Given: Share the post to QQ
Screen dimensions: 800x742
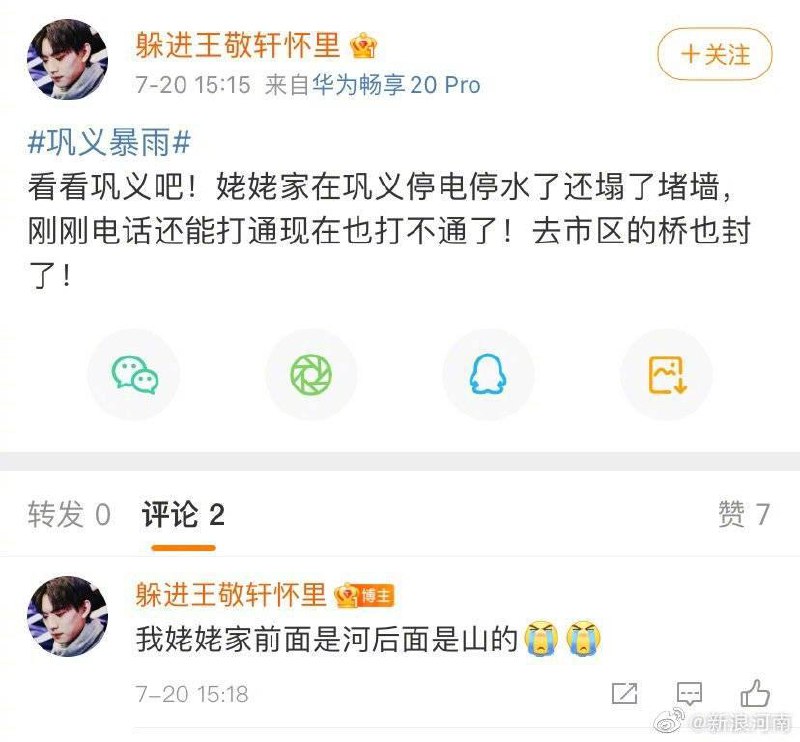Looking at the screenshot, I should coord(488,375).
